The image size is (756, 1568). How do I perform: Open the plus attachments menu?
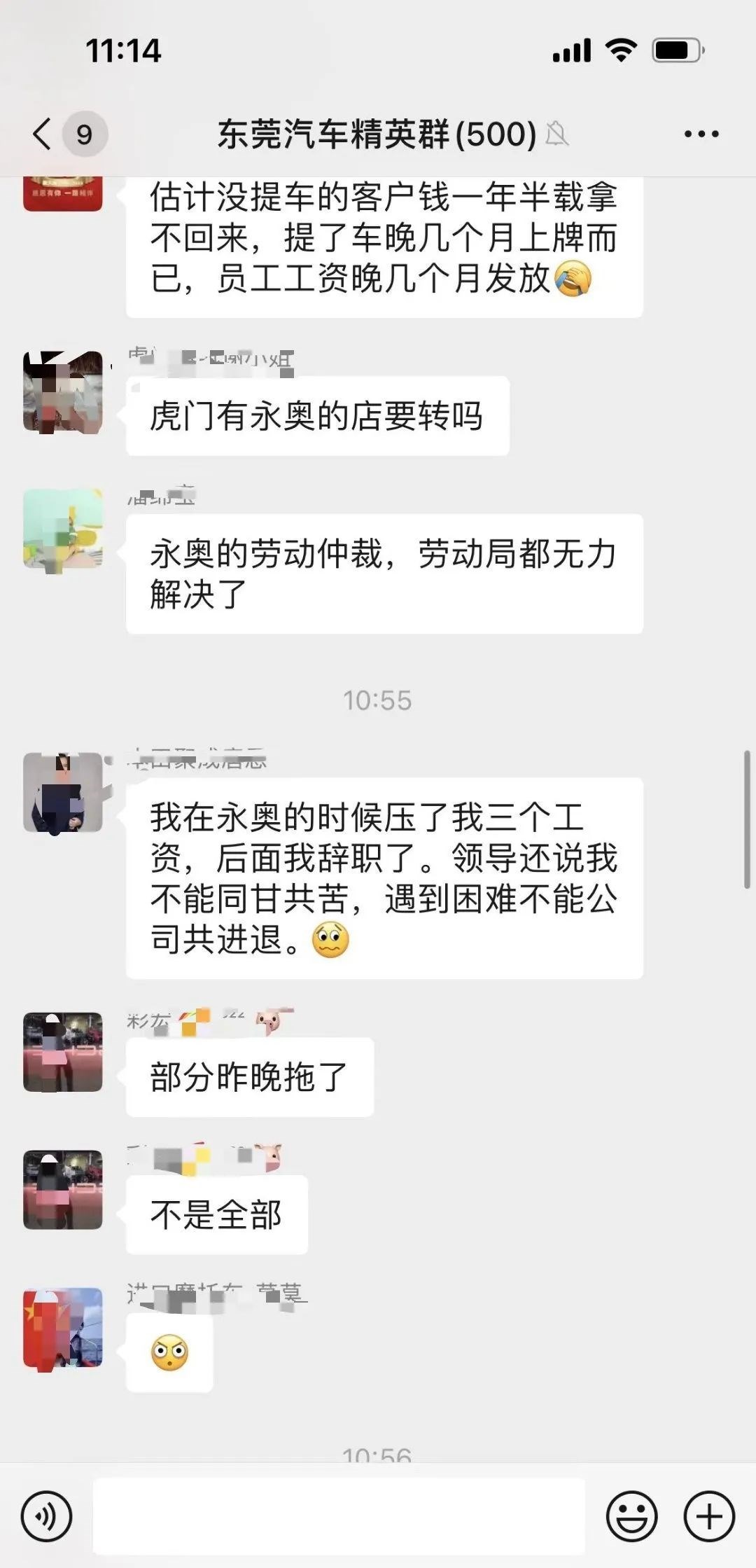point(708,1516)
